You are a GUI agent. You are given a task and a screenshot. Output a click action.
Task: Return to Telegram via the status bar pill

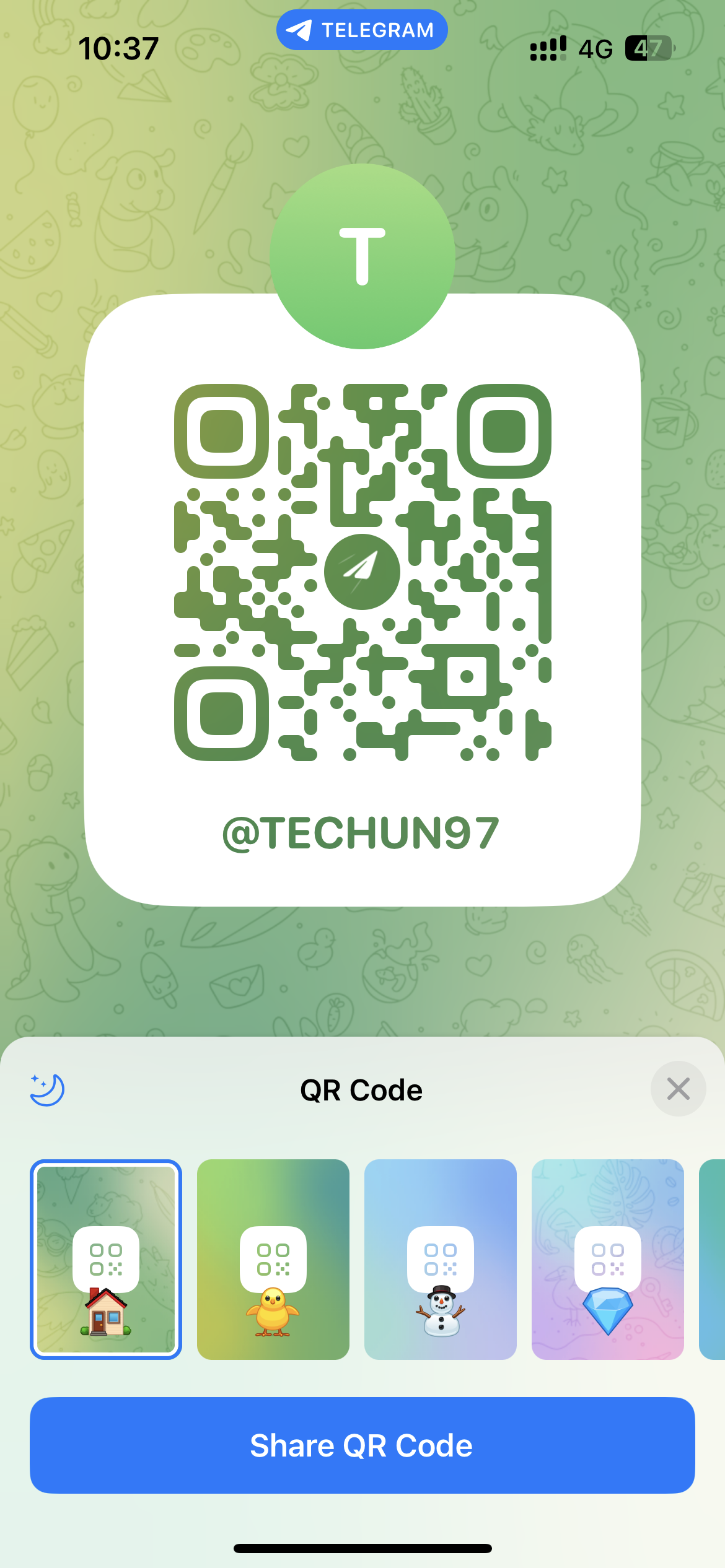(362, 30)
